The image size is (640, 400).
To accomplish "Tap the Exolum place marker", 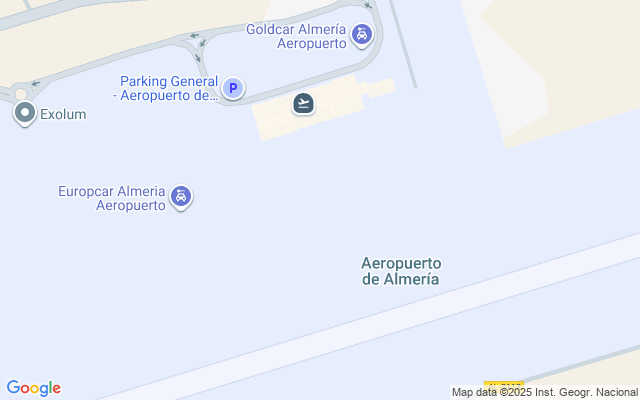I will tap(25, 114).
